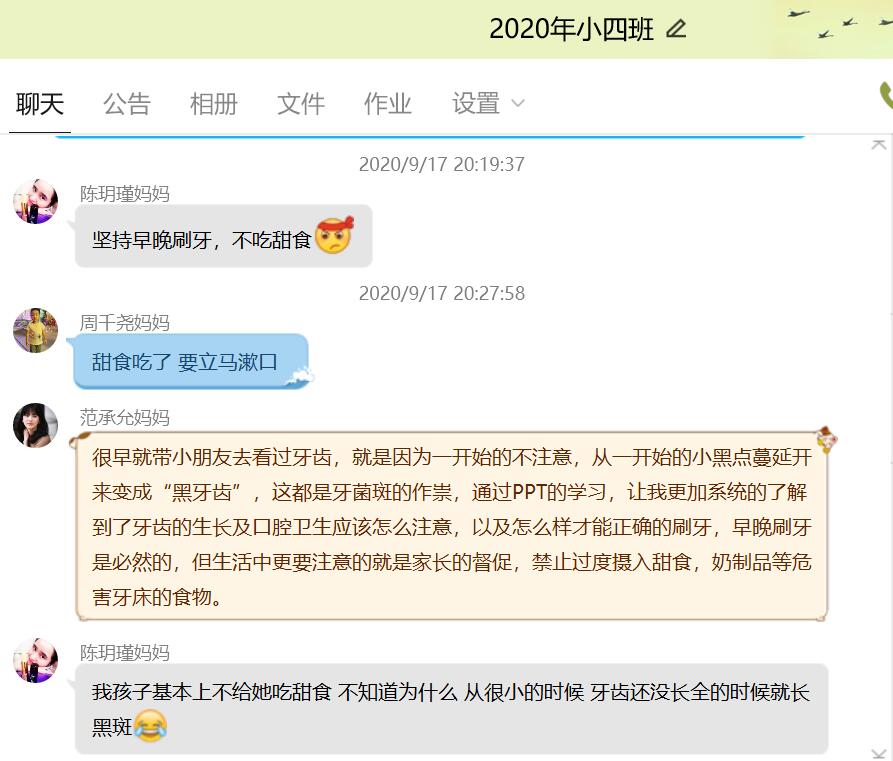Switch to the 相册 tab
The height and width of the screenshot is (761, 893).
[x=214, y=104]
